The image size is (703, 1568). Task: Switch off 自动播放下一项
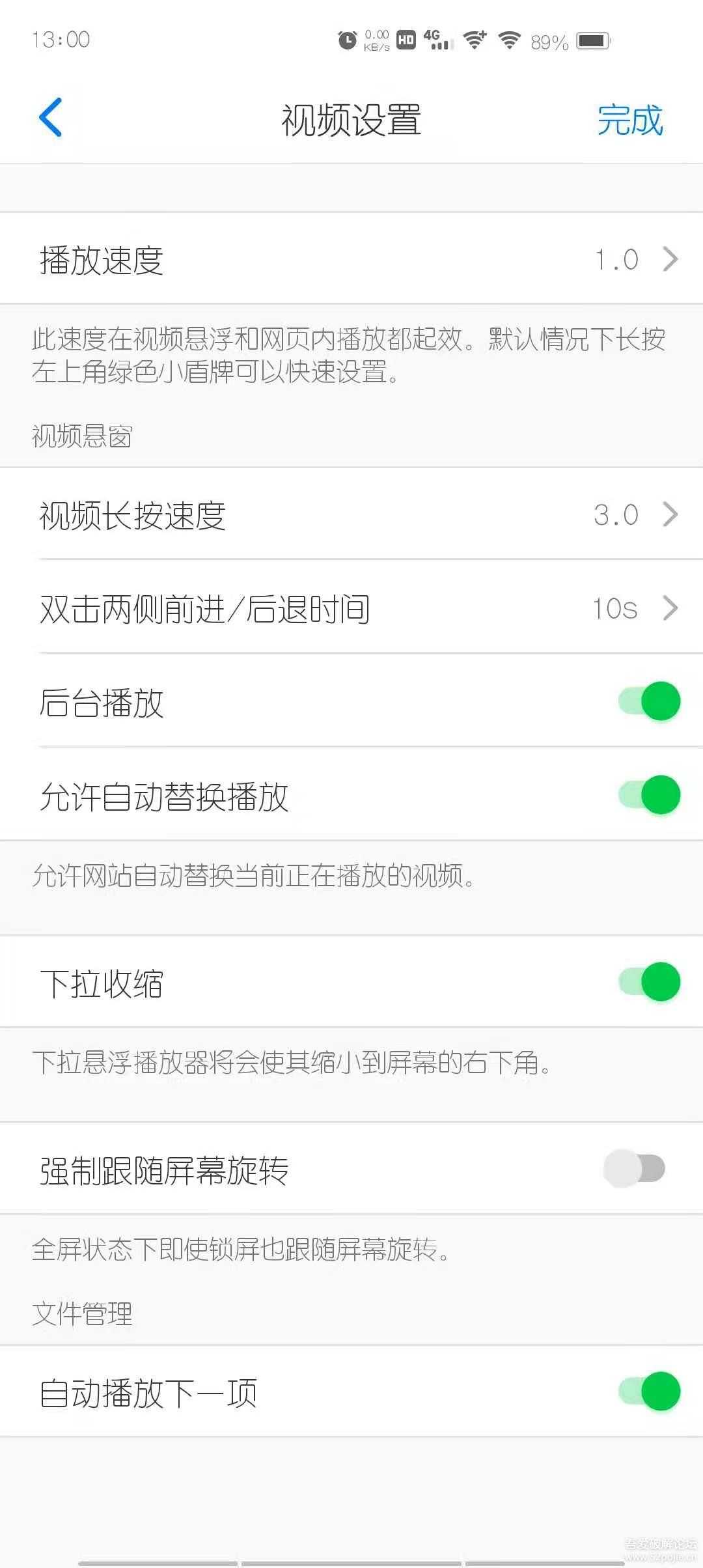click(649, 1392)
